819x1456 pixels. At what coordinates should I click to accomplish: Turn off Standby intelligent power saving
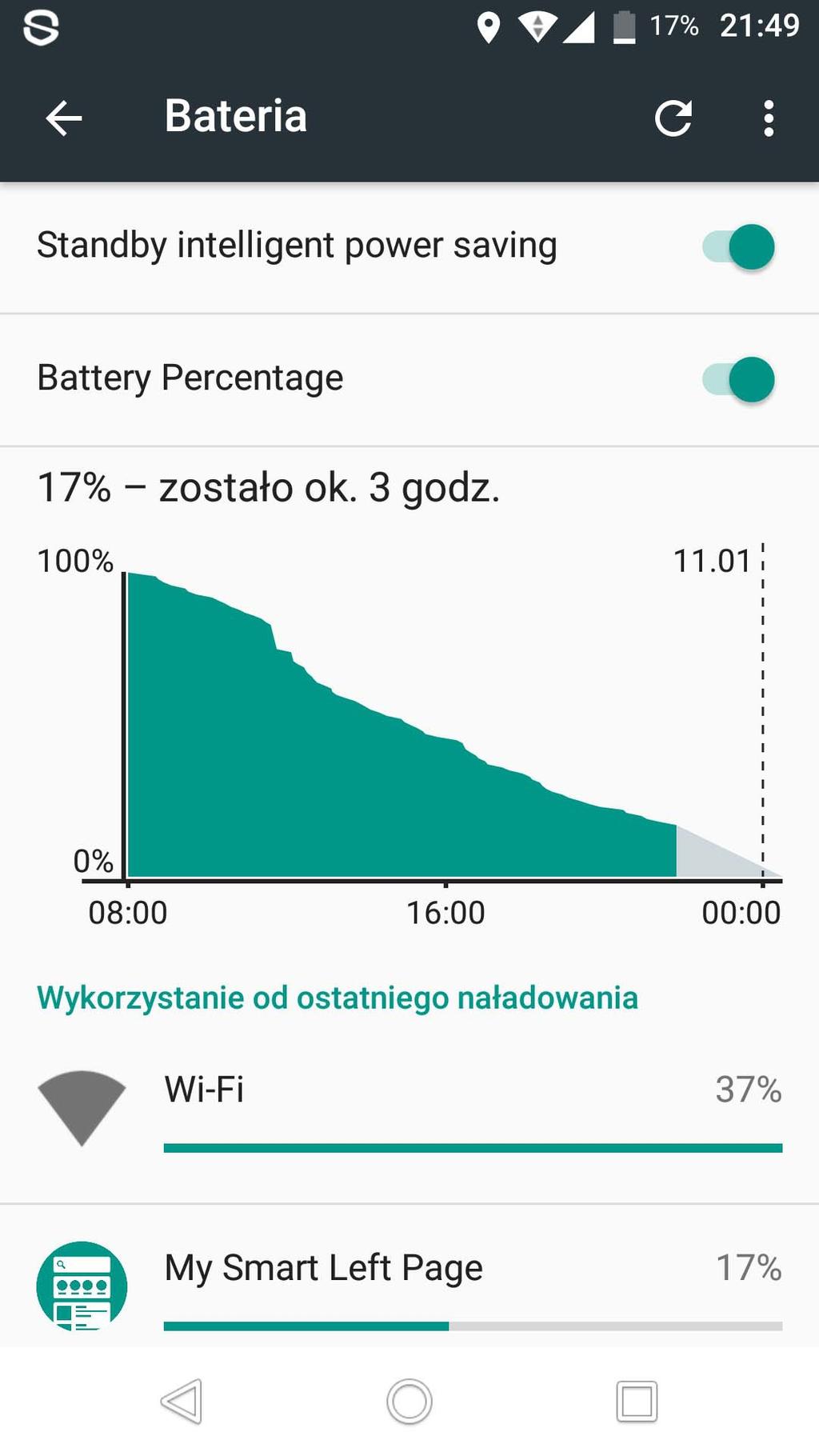pyautogui.click(x=738, y=246)
